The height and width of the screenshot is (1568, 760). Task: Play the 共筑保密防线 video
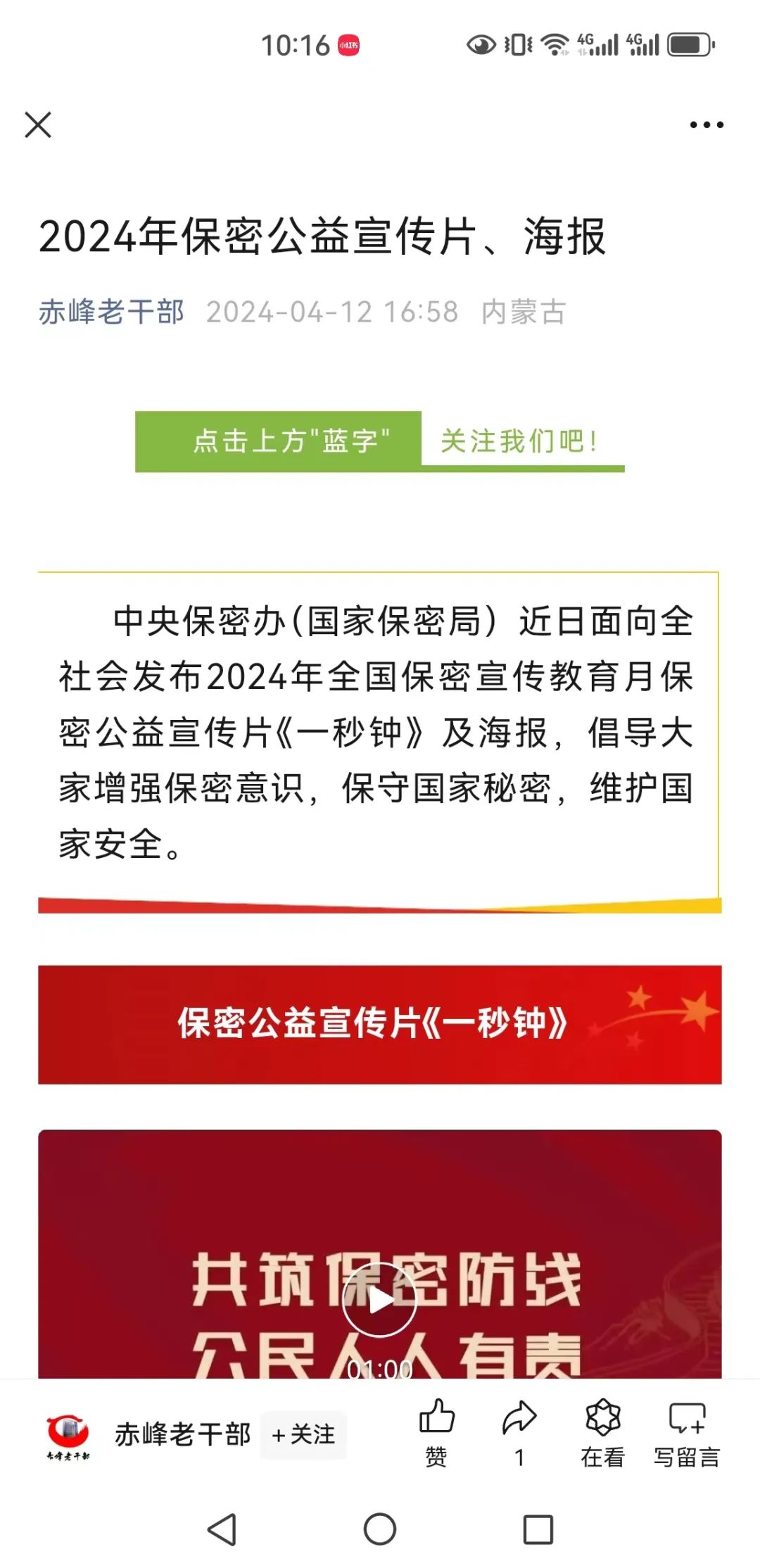379,1300
